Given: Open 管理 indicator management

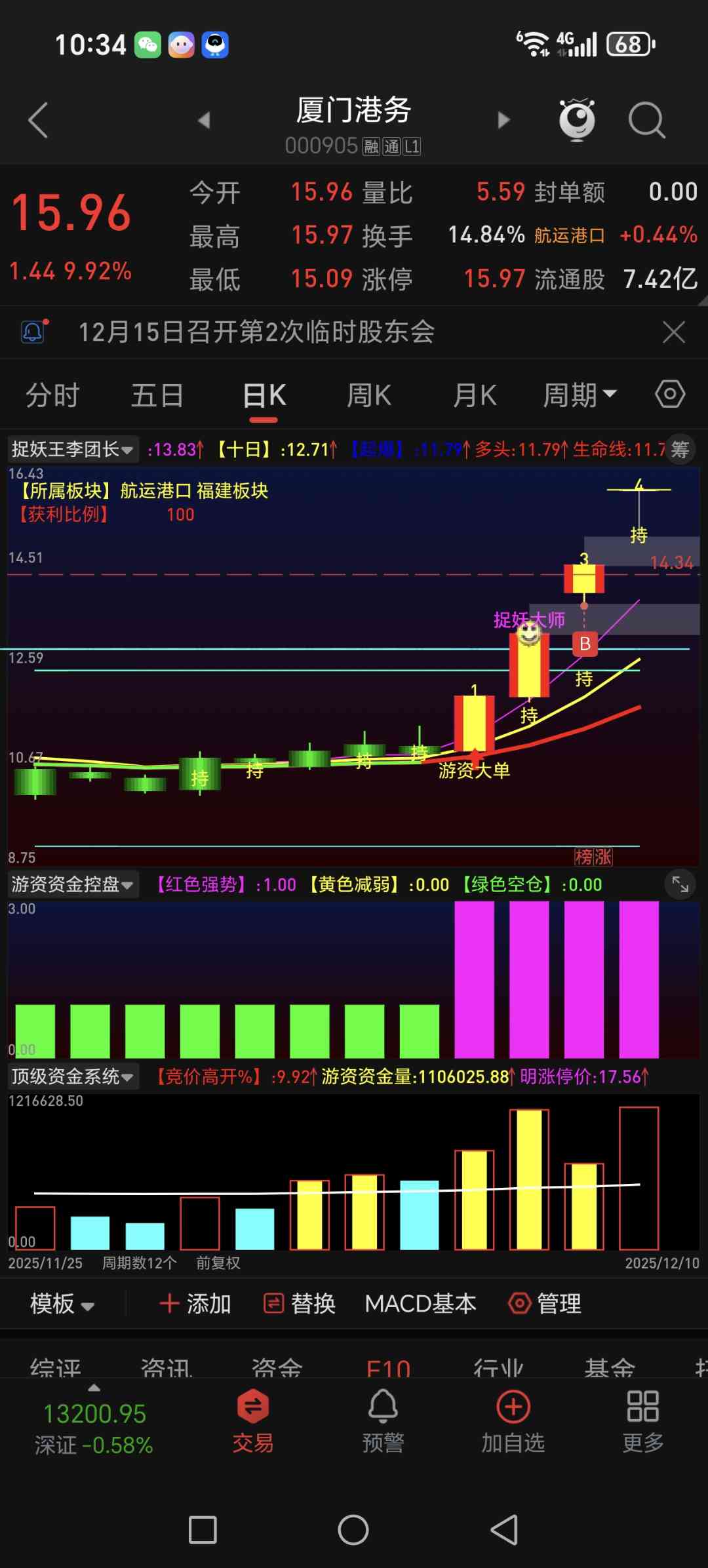Looking at the screenshot, I should coord(545,1304).
